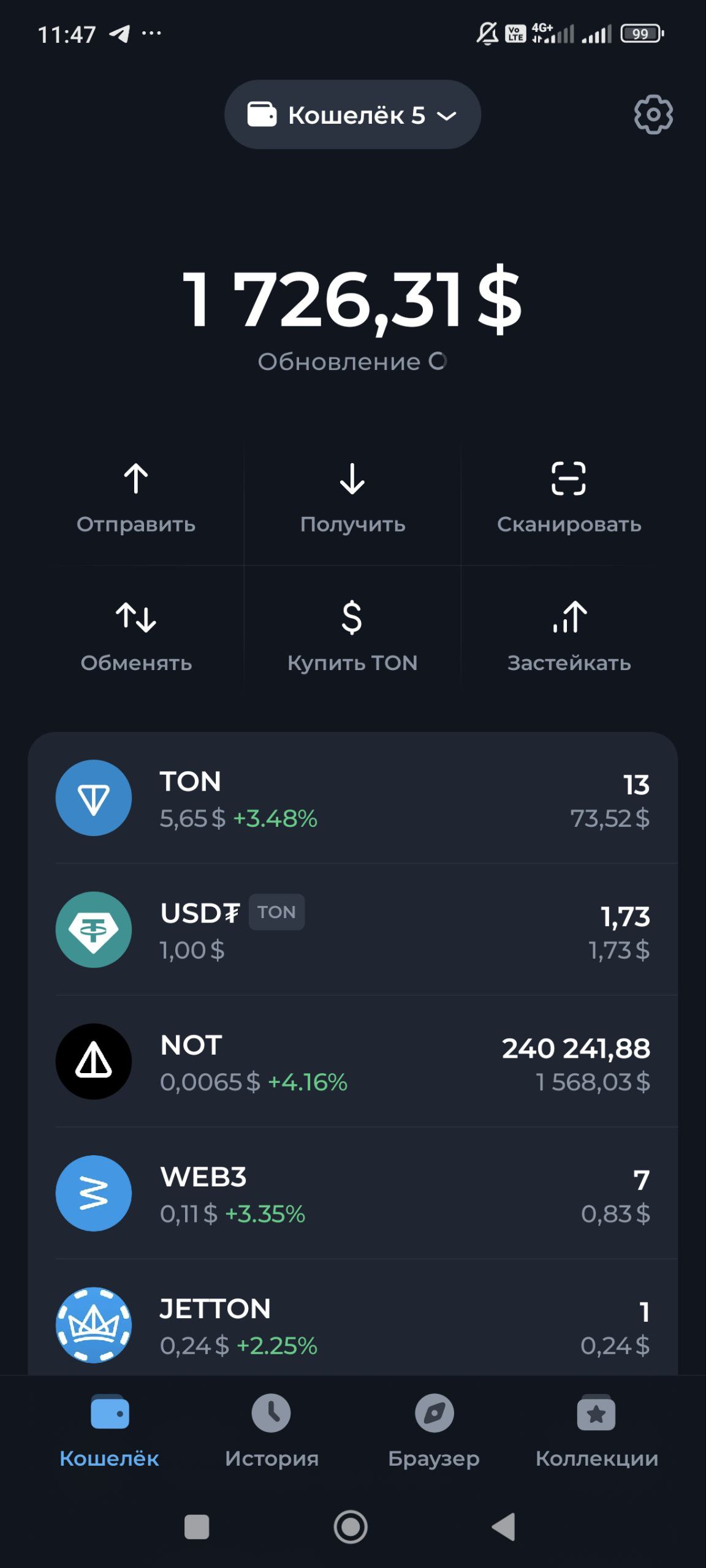Tap Отправить to send funds
The width and height of the screenshot is (706, 1568).
point(136,497)
